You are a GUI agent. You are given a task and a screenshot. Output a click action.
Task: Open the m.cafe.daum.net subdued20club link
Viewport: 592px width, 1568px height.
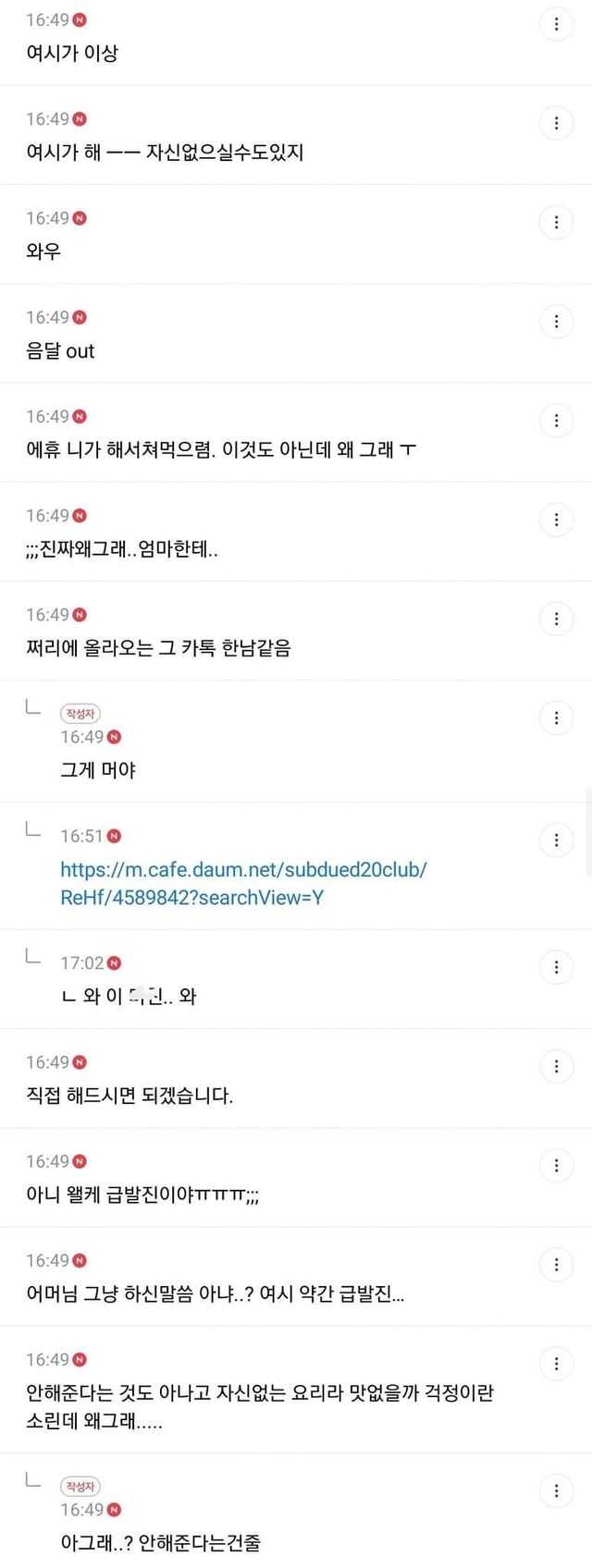pyautogui.click(x=242, y=883)
